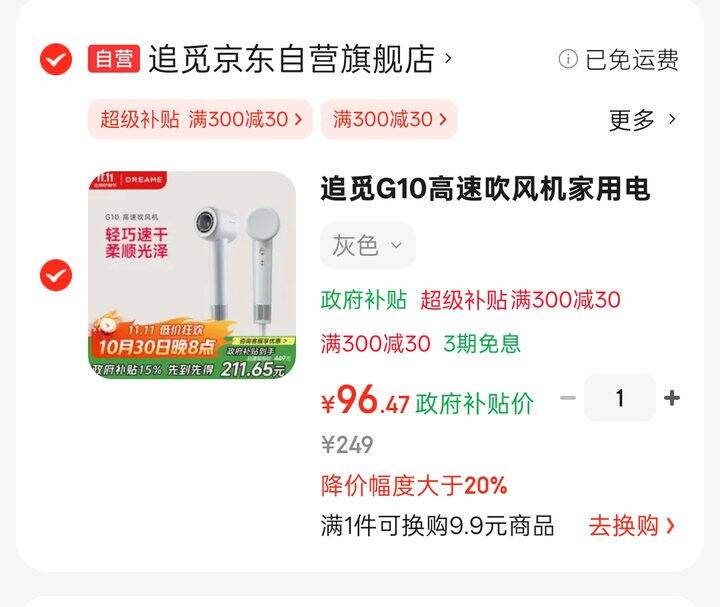The image size is (720, 607).
Task: View 已免运费 shipping info icon
Action: 568,60
